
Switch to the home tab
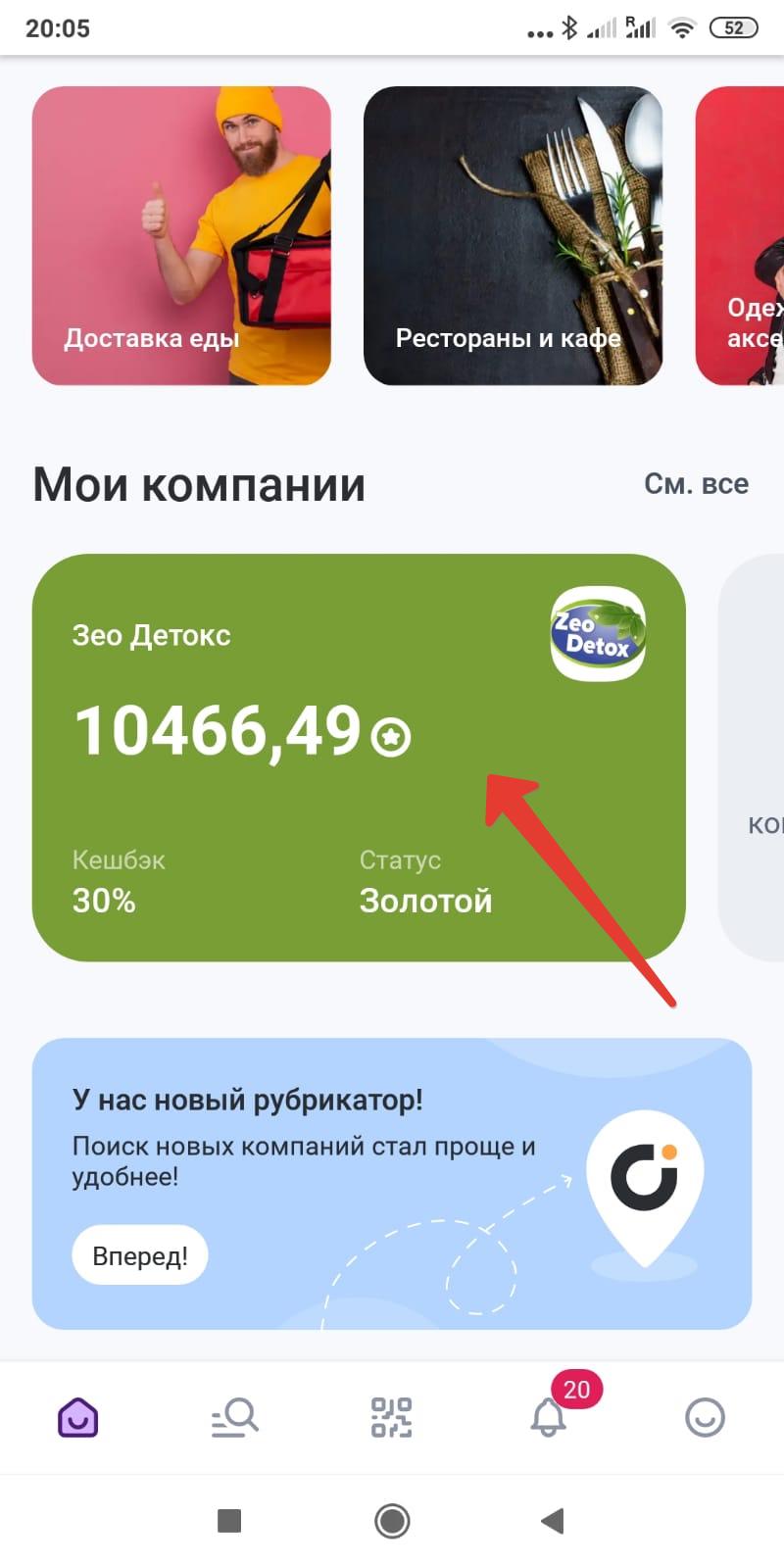[x=78, y=1417]
